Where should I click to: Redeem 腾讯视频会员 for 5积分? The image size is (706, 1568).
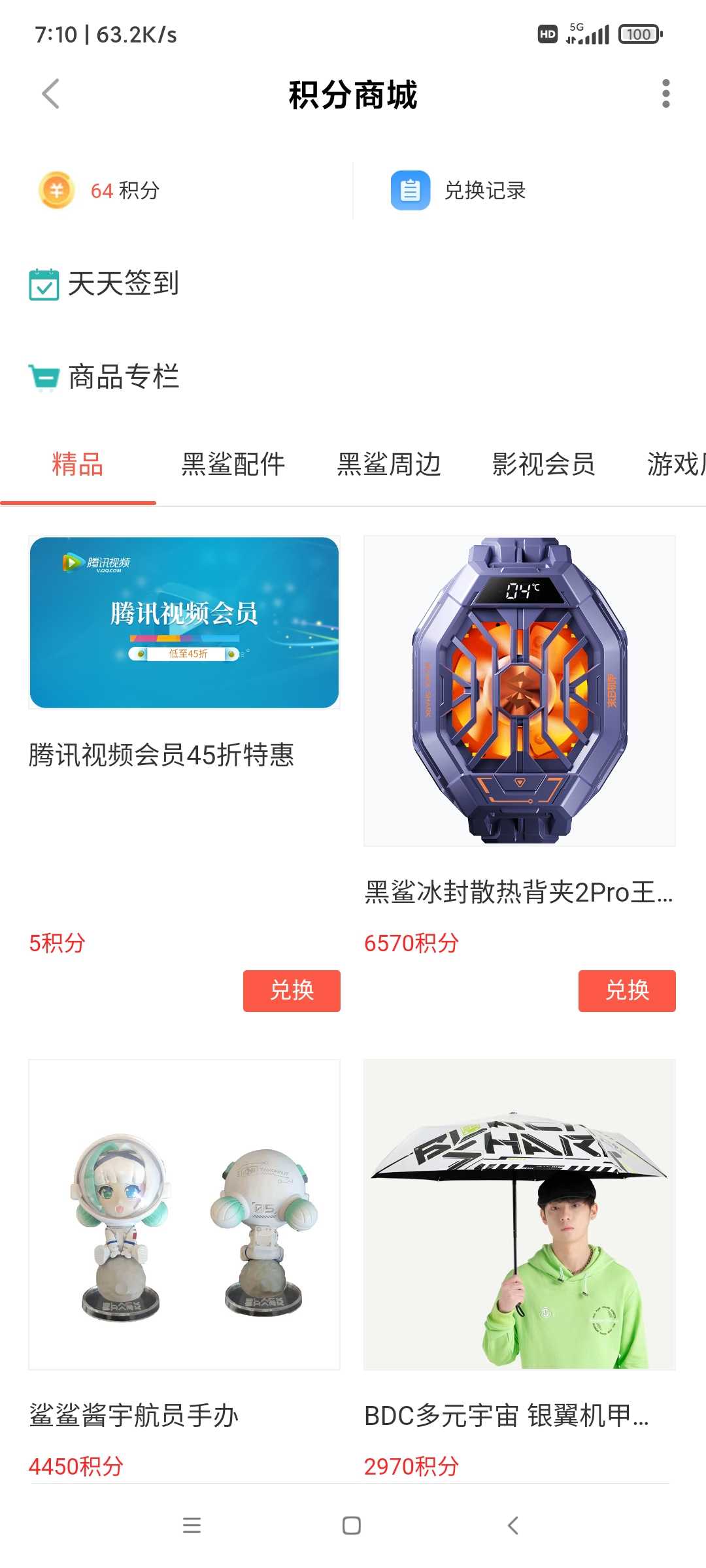[x=292, y=990]
